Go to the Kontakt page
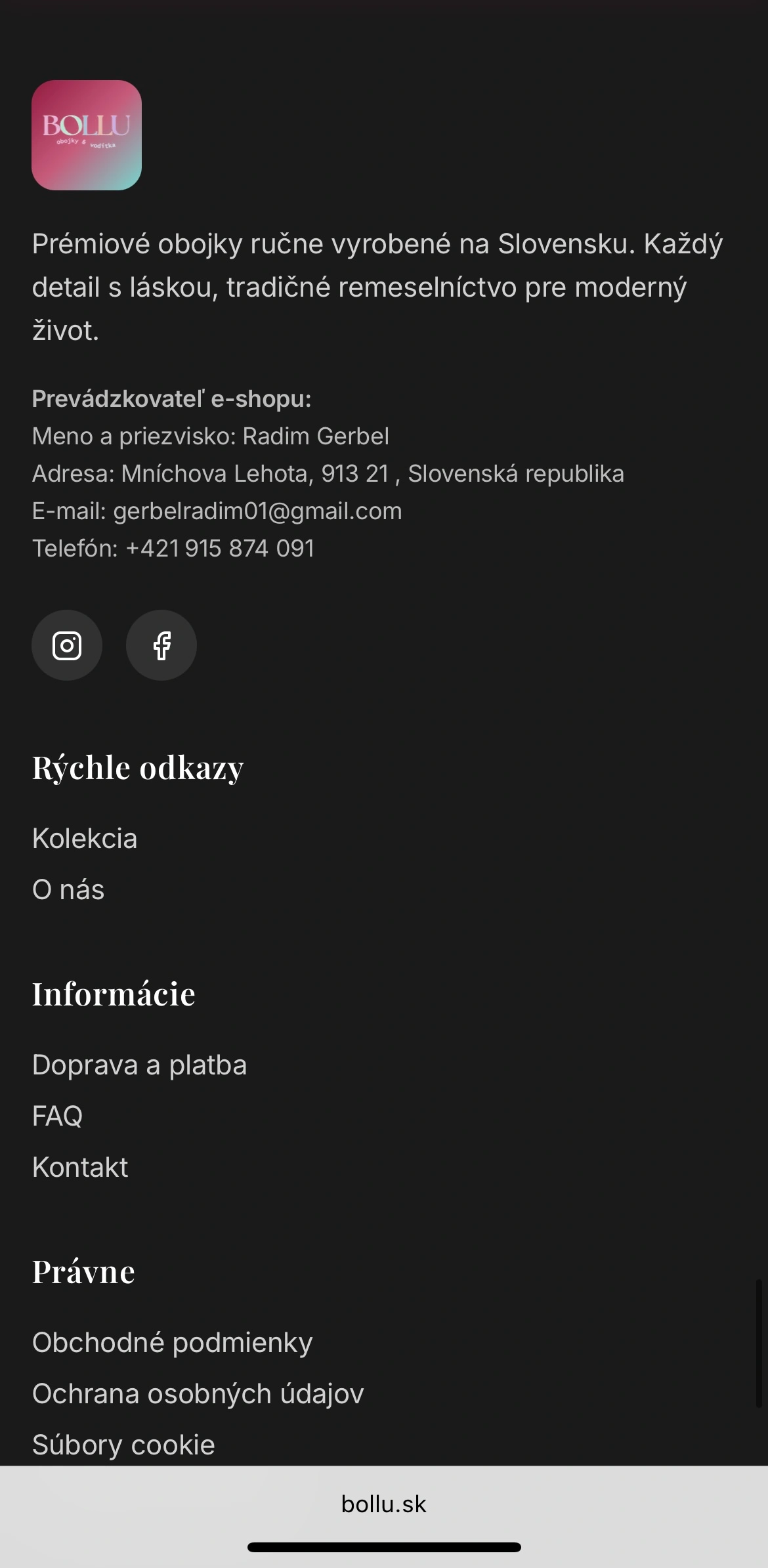The height and width of the screenshot is (1568, 768). [x=80, y=1167]
